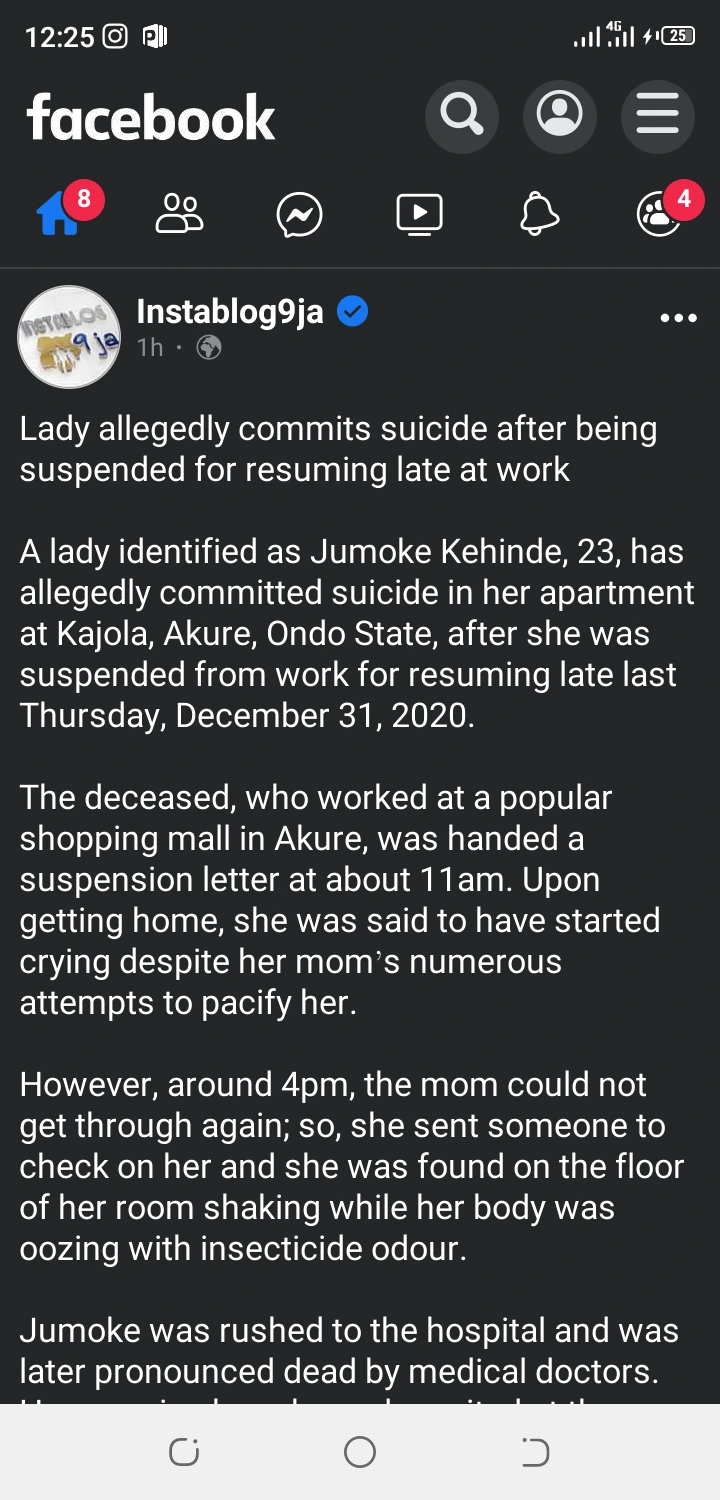Open the Messenger tab

pyautogui.click(x=300, y=214)
